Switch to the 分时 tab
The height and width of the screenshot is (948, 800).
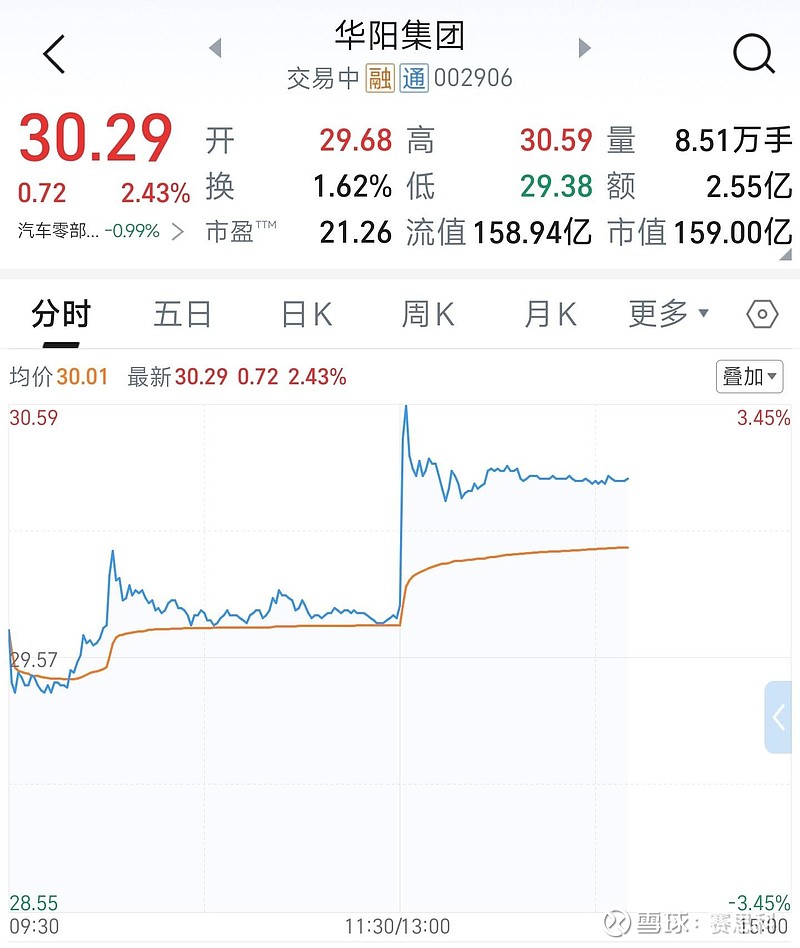[x=63, y=313]
